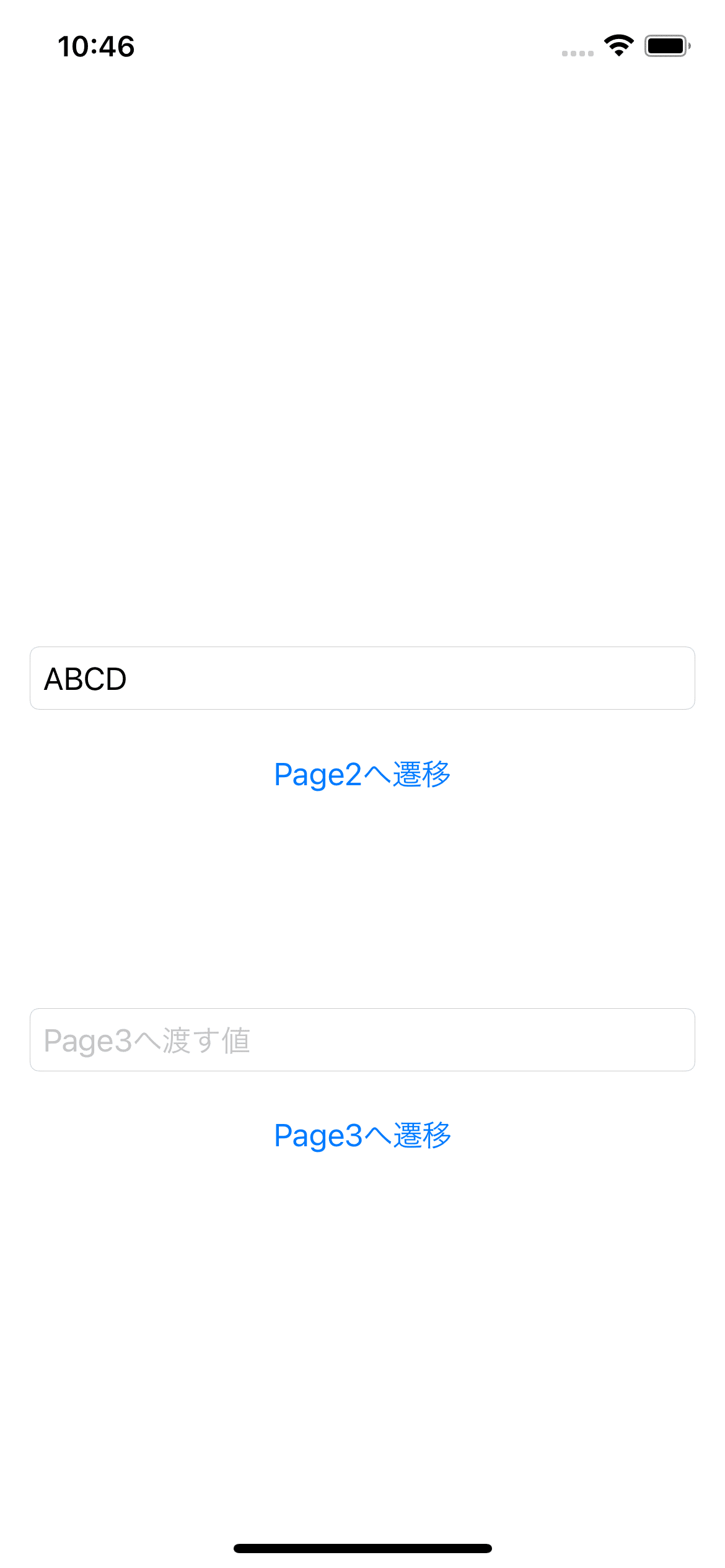Go to Page3 via Page3へ遷移

point(362,1136)
